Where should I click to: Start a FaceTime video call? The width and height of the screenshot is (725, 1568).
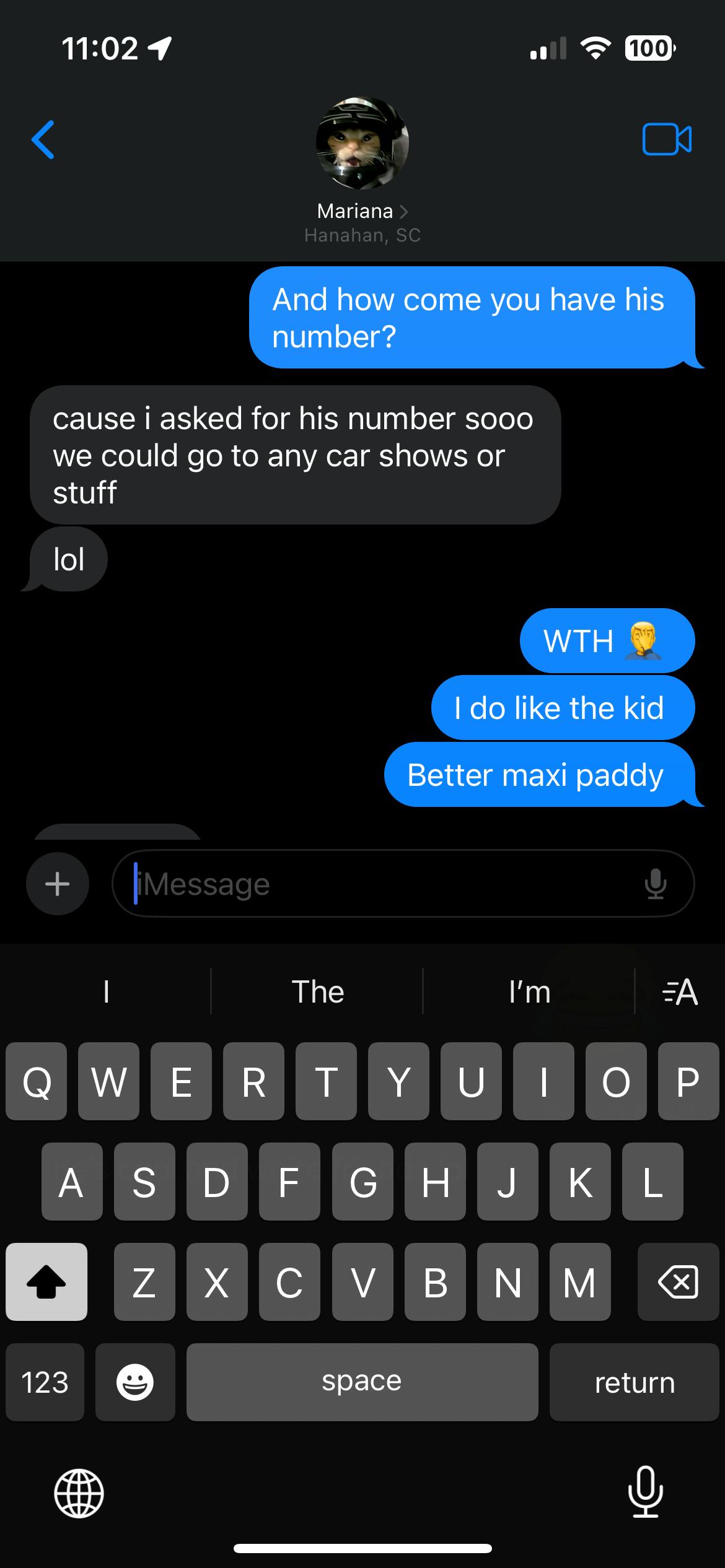click(x=667, y=139)
